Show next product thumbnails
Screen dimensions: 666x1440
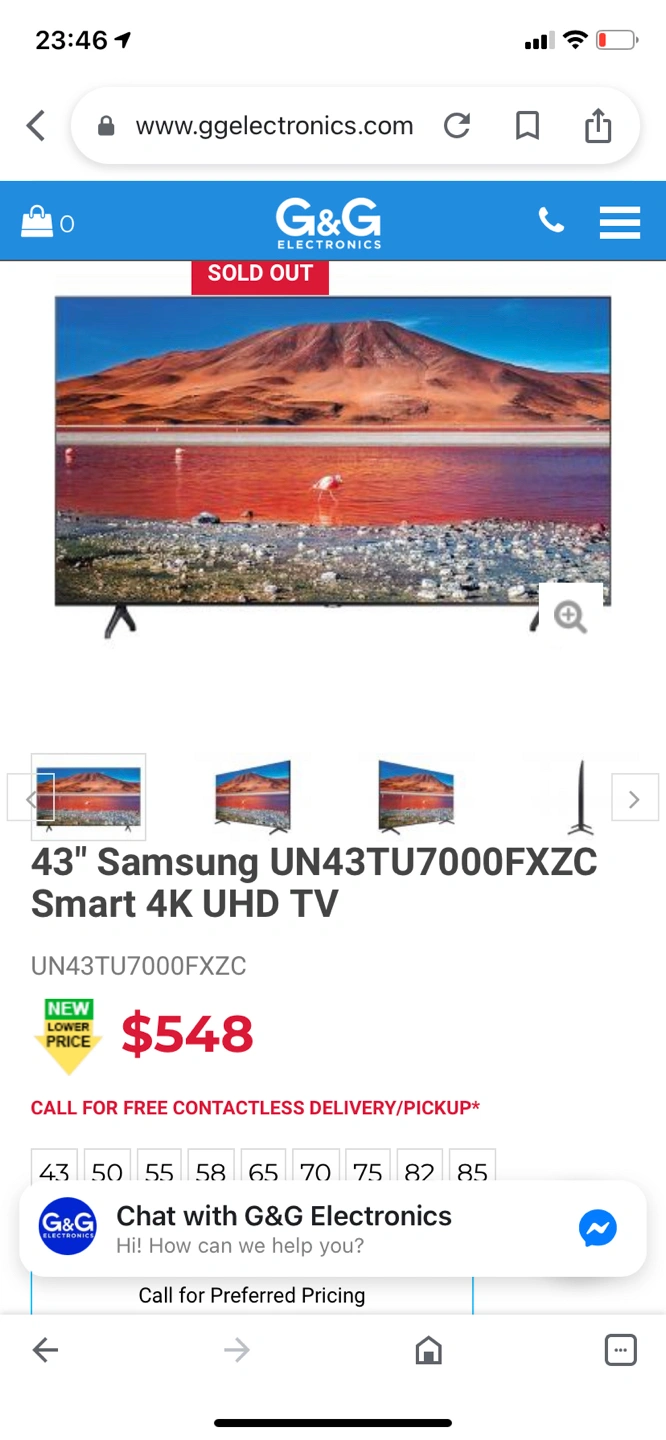click(x=634, y=798)
